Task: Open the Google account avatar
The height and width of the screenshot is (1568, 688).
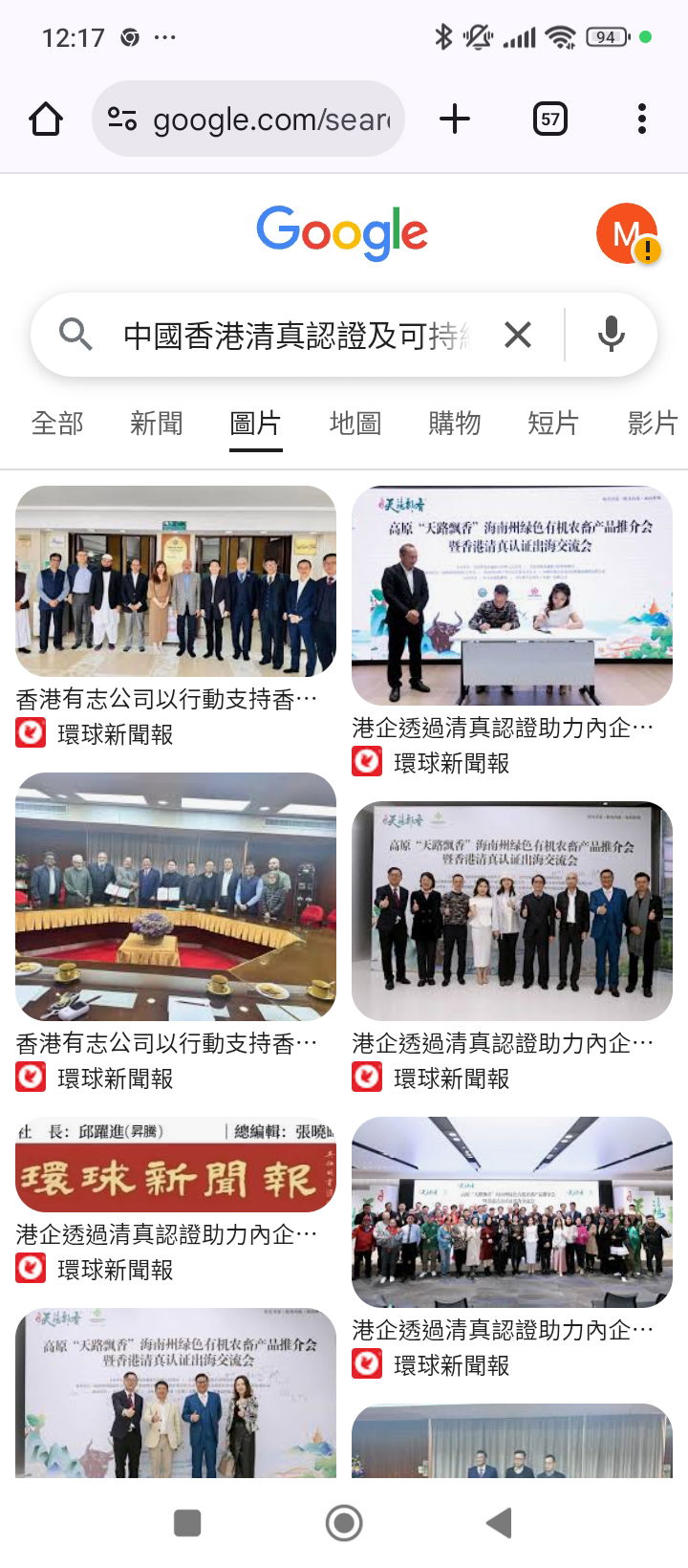Action: [627, 232]
